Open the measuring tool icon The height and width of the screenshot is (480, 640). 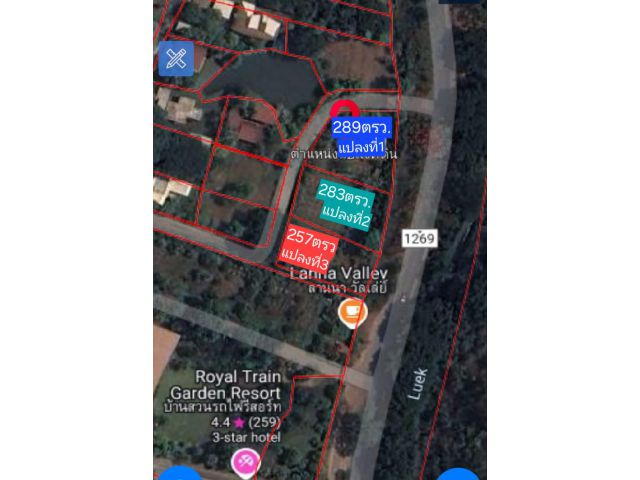176,59
